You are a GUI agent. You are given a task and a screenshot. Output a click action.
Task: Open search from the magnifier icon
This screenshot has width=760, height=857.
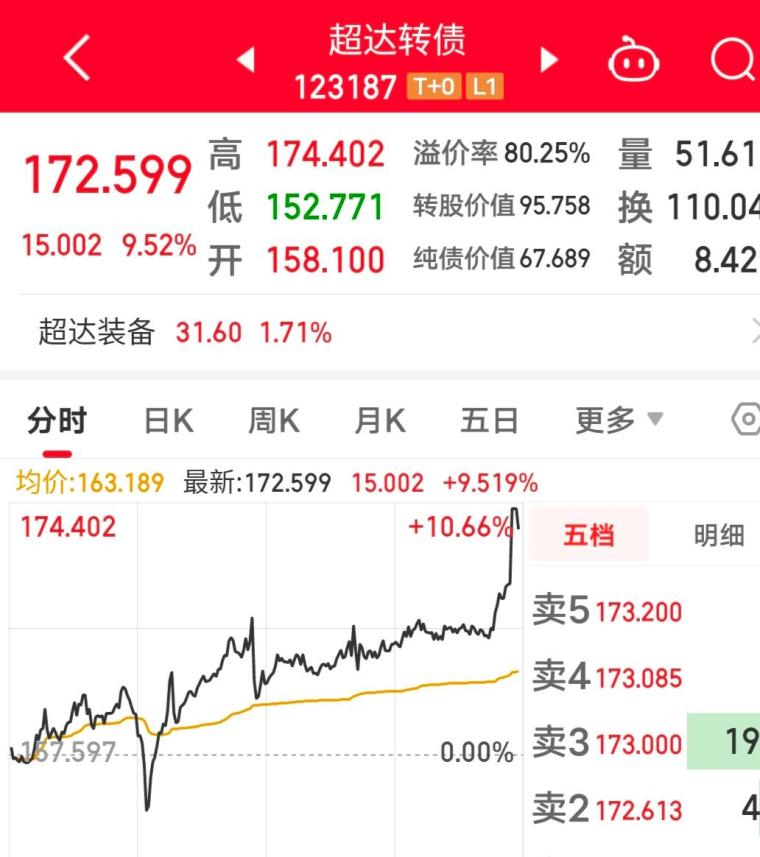(x=733, y=60)
